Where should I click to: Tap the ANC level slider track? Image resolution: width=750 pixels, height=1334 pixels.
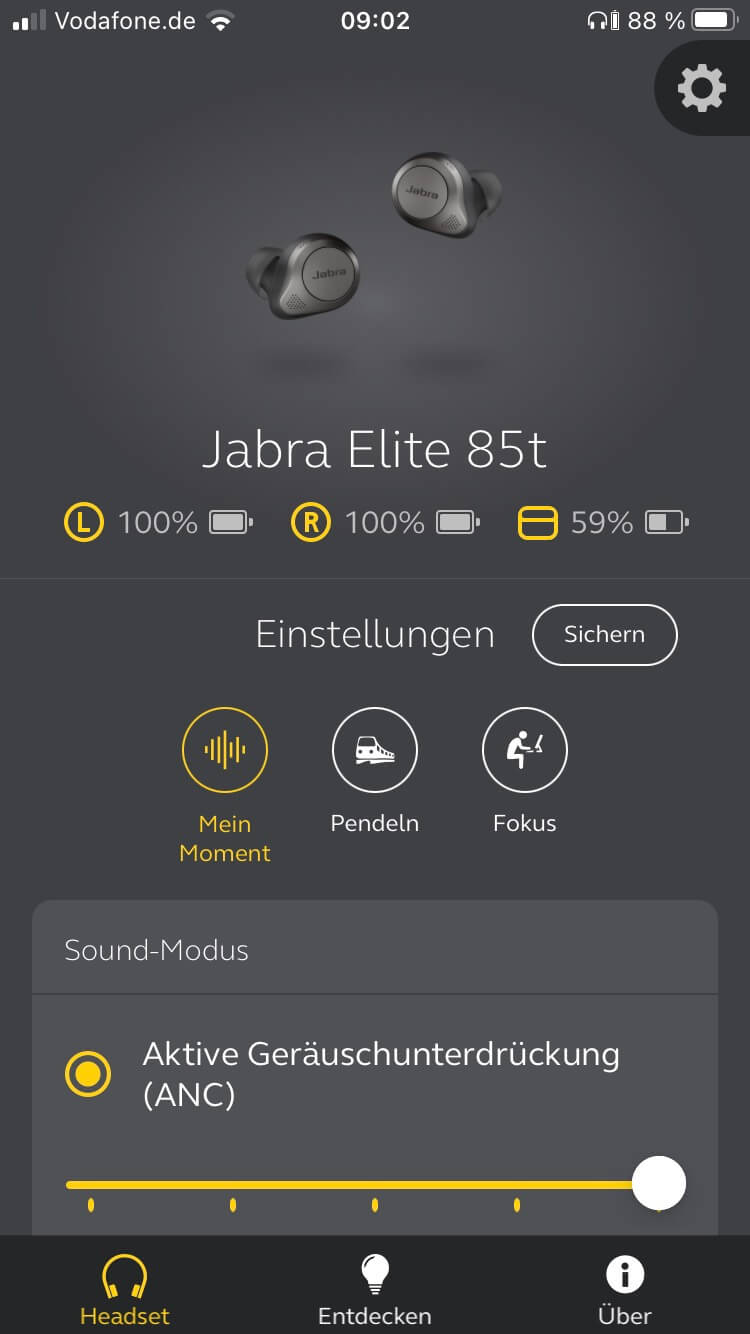(350, 1184)
